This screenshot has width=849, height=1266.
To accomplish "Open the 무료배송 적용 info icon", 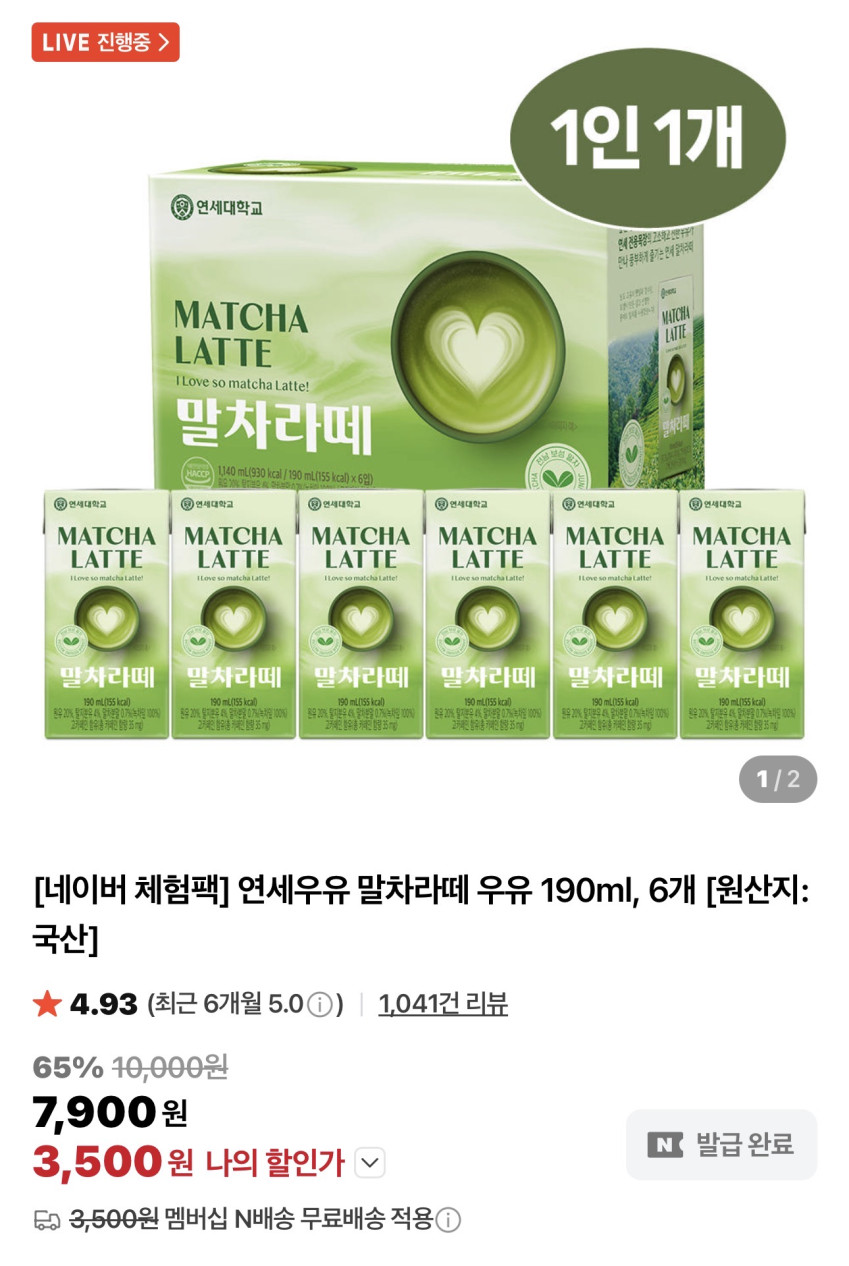I will [x=449, y=1220].
